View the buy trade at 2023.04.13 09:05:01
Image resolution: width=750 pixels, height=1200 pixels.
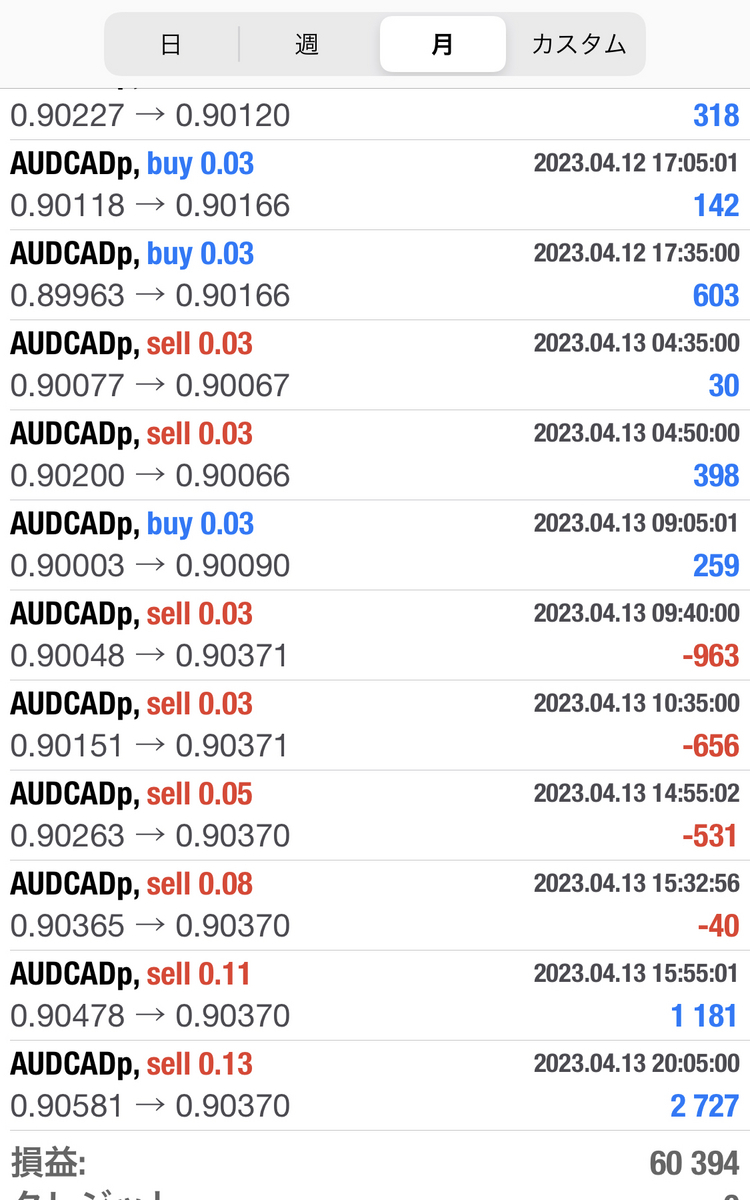point(375,545)
